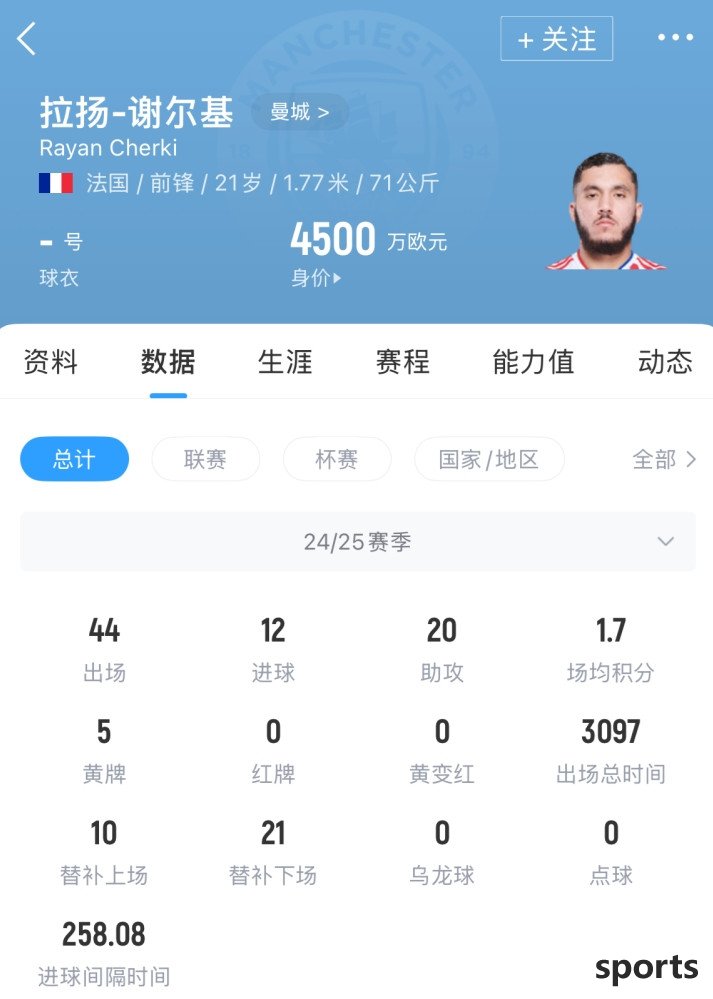Select the 联赛 filter chip
Screen dimensions: 713x999
pos(205,459)
